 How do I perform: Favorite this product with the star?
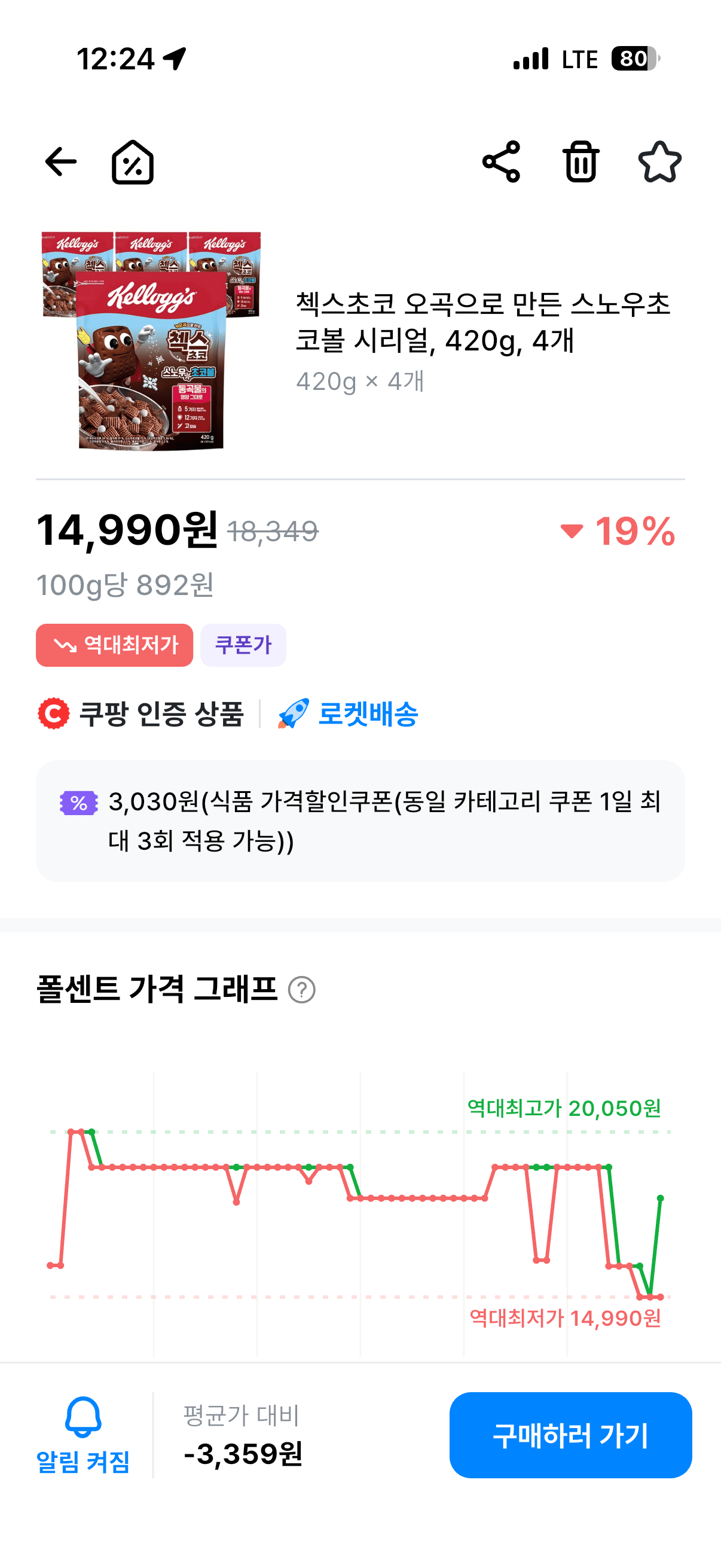click(x=659, y=162)
